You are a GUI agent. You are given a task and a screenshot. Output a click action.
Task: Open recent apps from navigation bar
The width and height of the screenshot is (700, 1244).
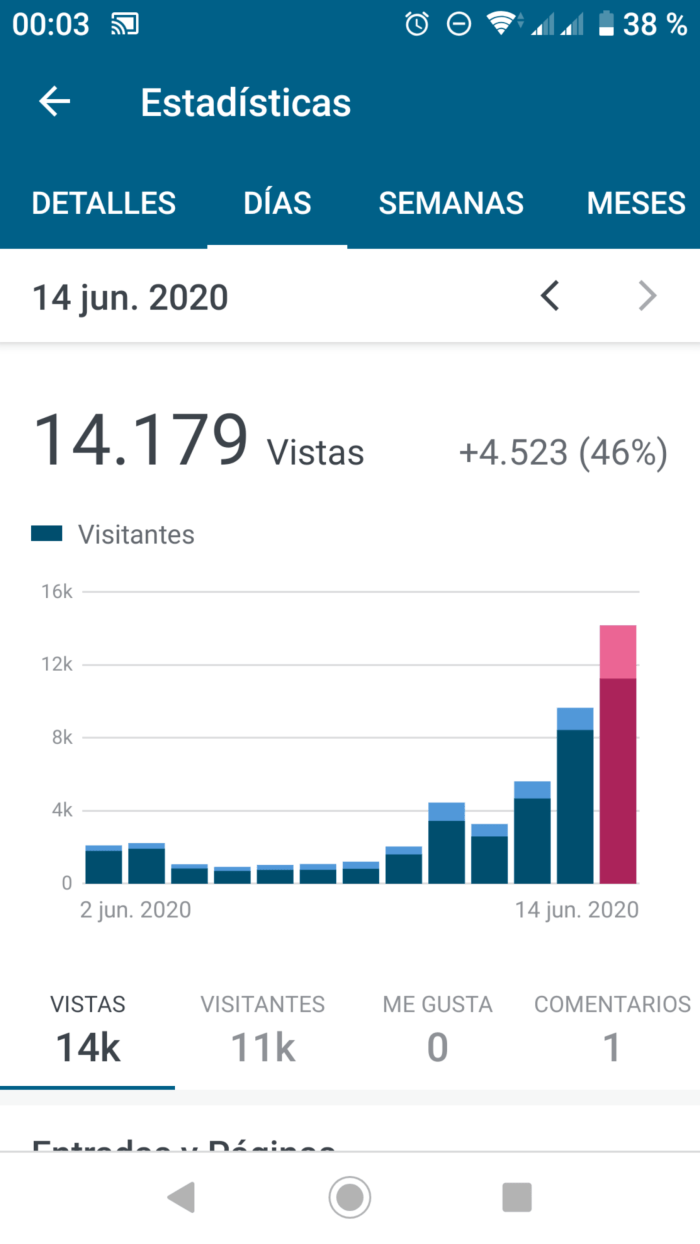(517, 1197)
